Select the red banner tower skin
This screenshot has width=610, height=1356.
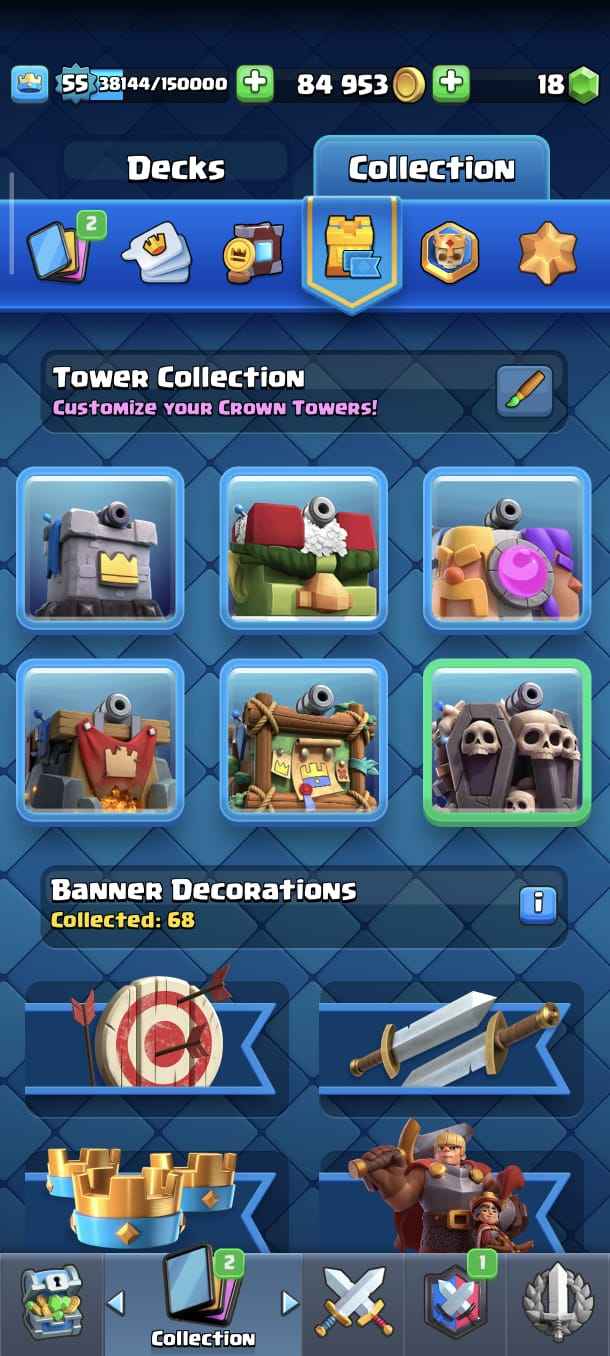(100, 740)
